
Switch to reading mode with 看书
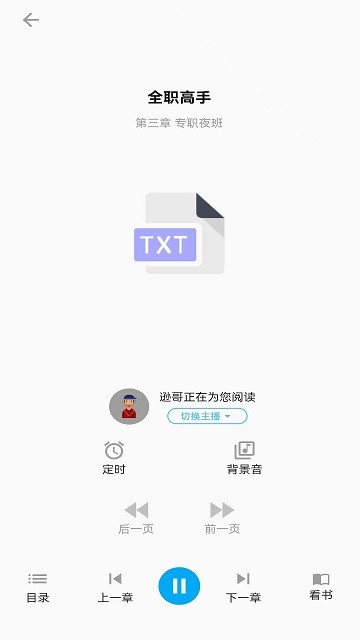pyautogui.click(x=321, y=587)
